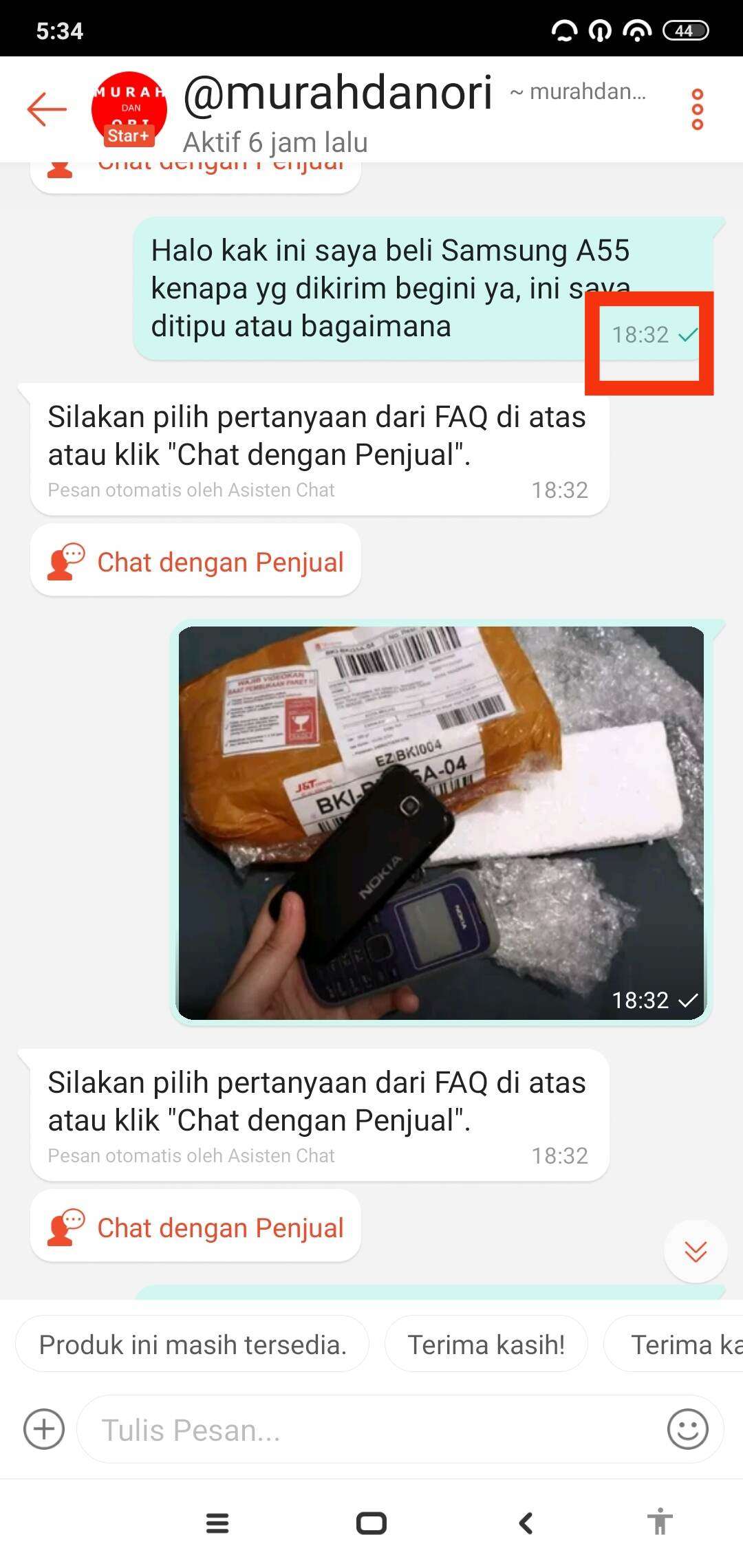Tap the system back button
This screenshot has width=743, height=1568.
click(526, 1523)
